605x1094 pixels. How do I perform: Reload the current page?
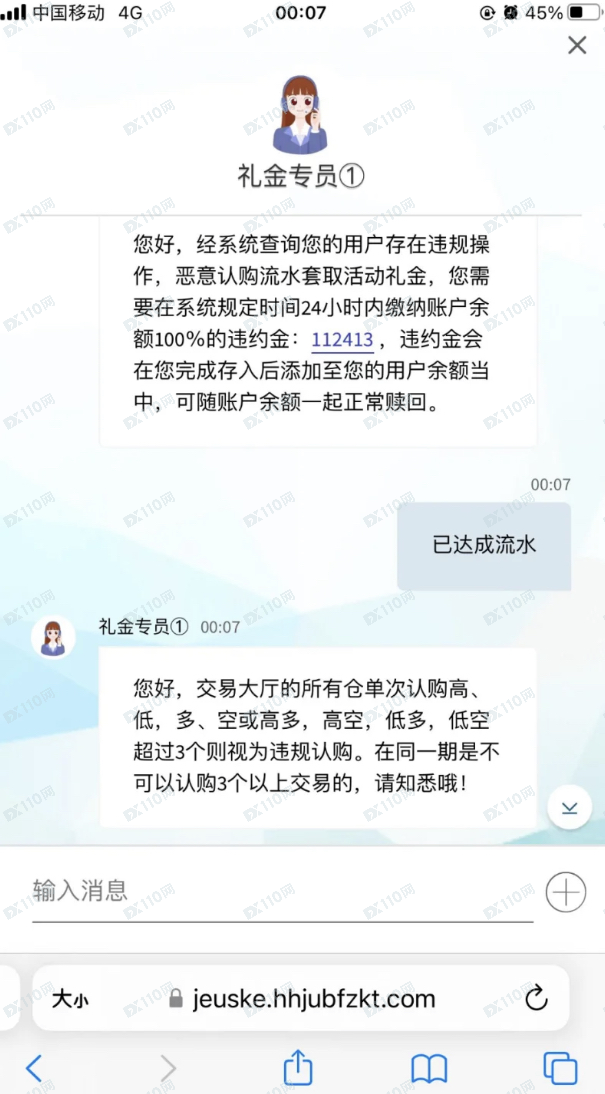[536, 998]
